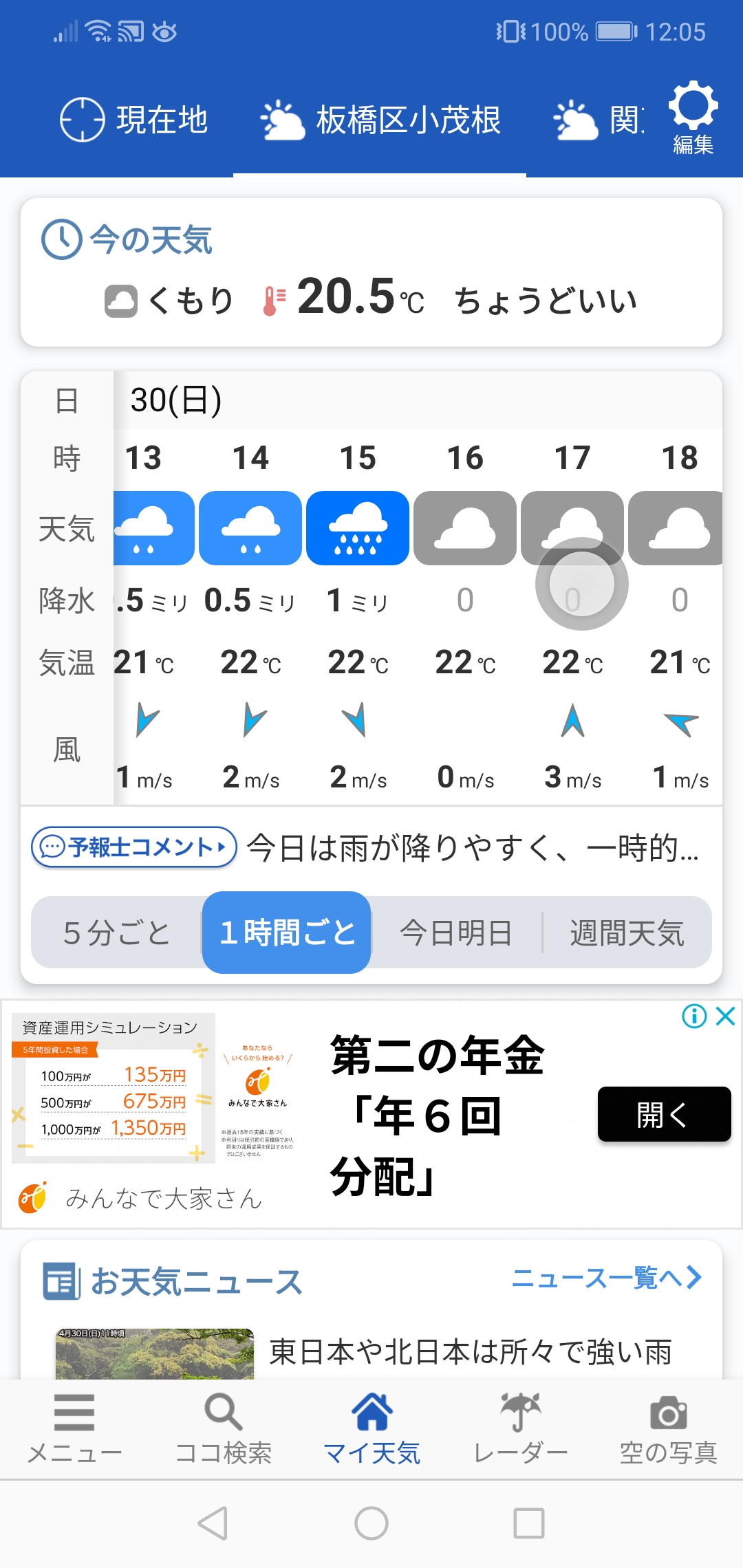Read the 東日本や北日本は所々で強い雨 news article
The height and width of the screenshot is (1568, 743).
(470, 1351)
